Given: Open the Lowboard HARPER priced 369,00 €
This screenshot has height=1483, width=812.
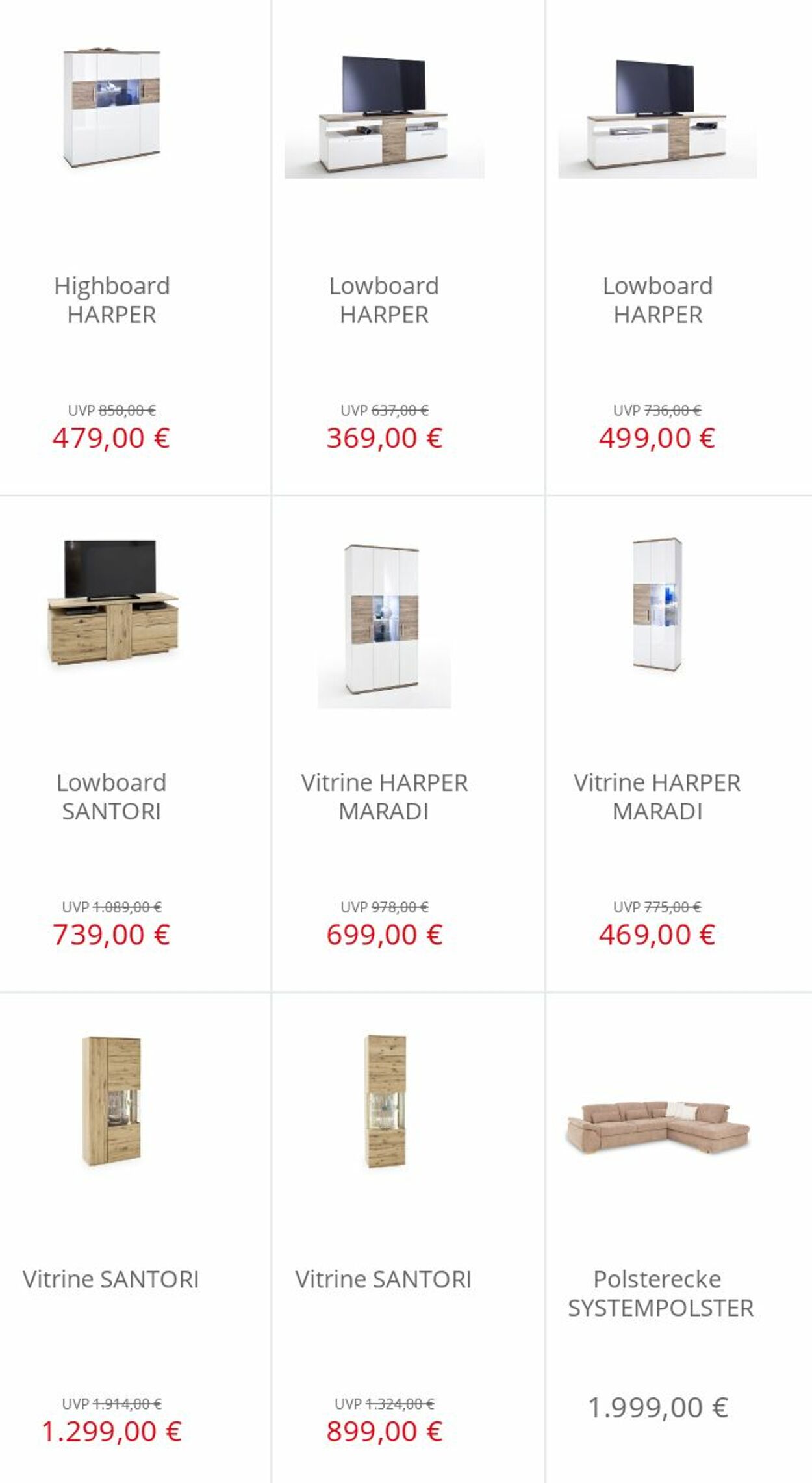Looking at the screenshot, I should (x=408, y=247).
